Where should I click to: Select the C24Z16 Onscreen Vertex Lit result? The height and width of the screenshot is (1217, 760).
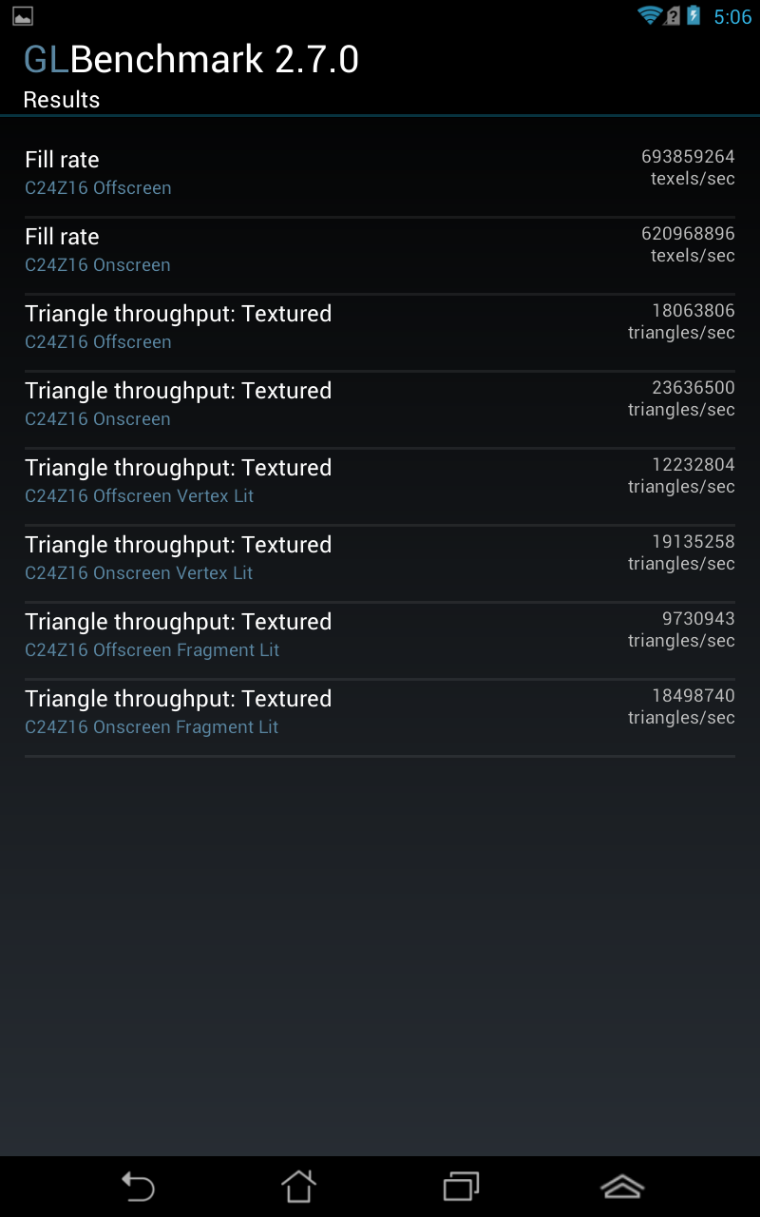(380, 558)
